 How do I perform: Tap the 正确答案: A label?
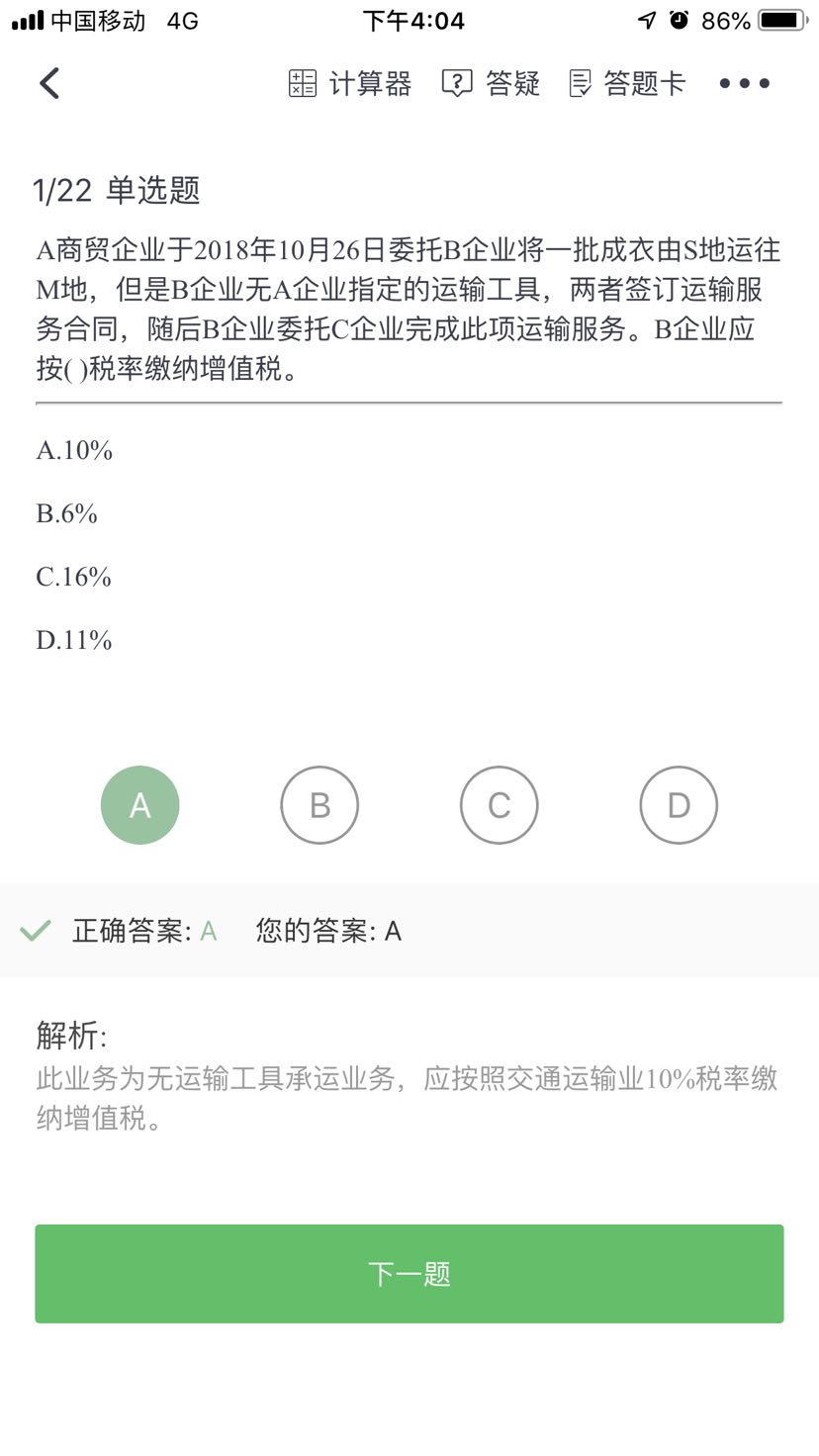pos(138,931)
